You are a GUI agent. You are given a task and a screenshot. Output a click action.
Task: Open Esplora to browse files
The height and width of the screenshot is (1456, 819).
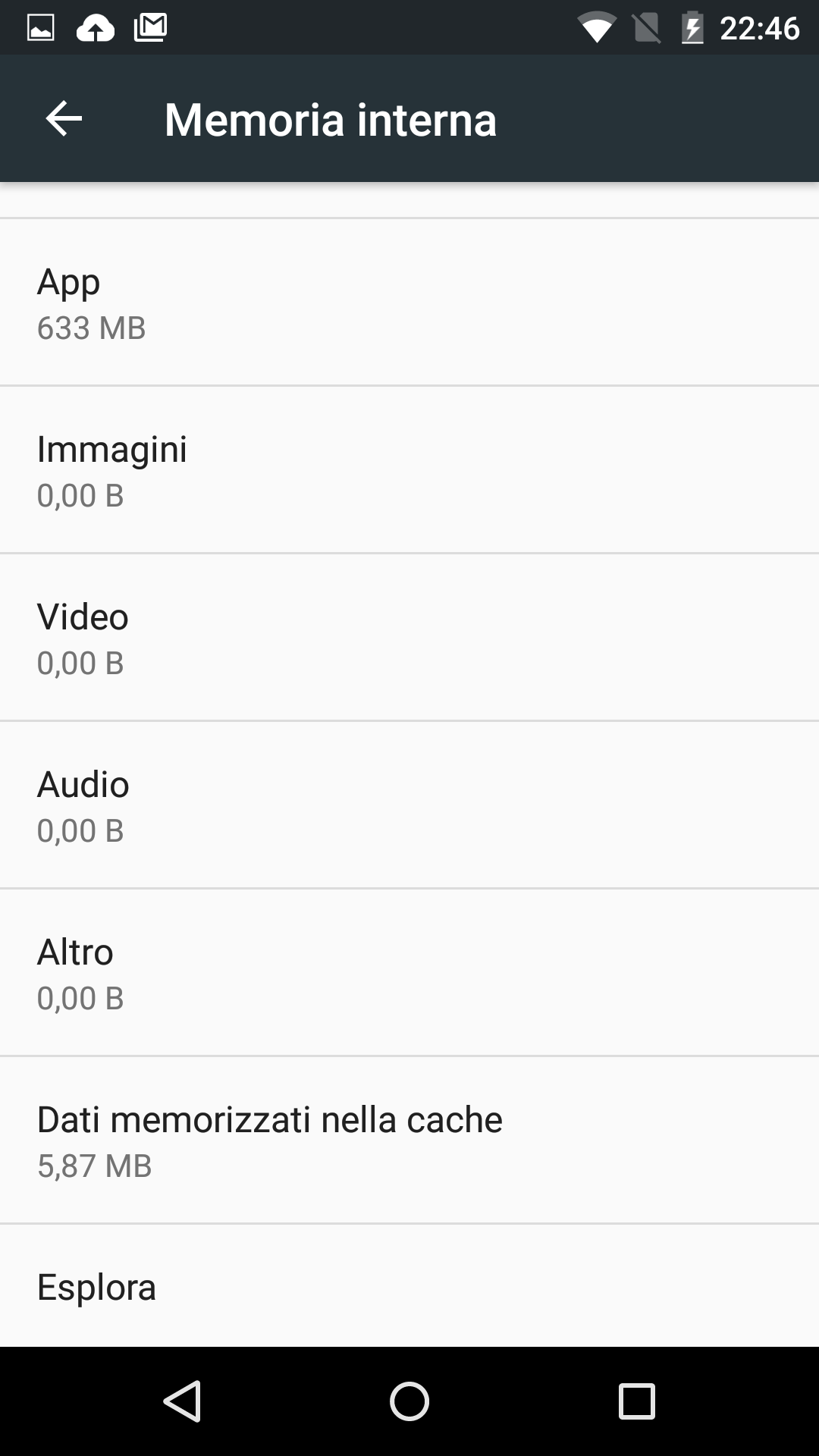coord(409,1286)
